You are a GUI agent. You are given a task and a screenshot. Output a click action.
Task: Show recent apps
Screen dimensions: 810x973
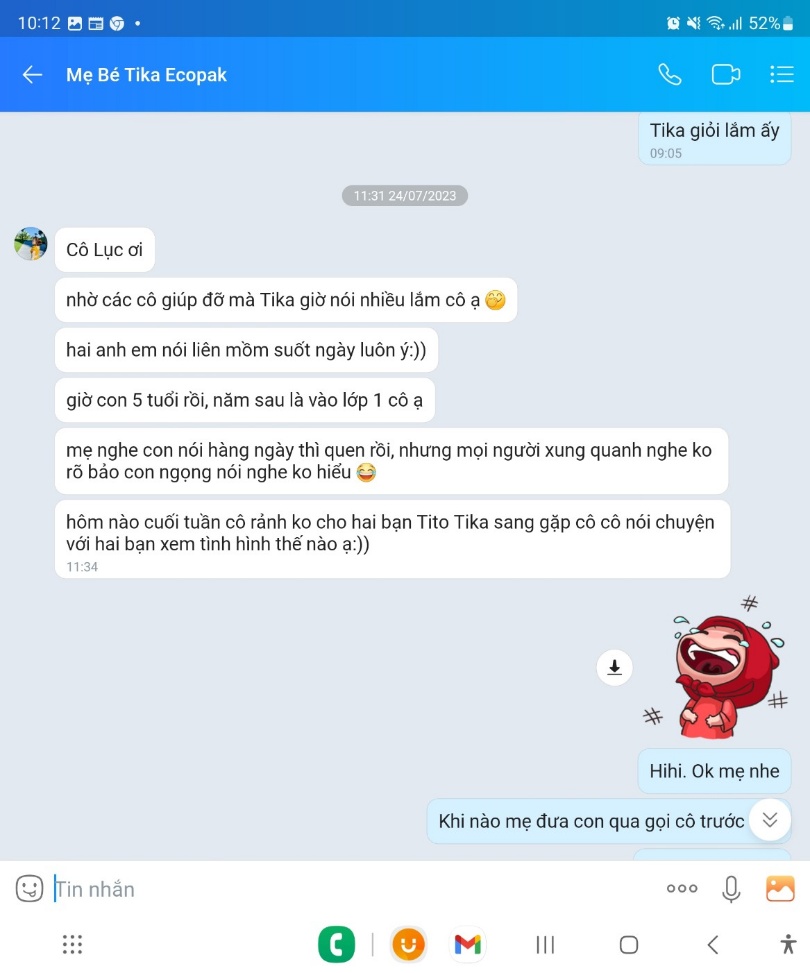[545, 944]
